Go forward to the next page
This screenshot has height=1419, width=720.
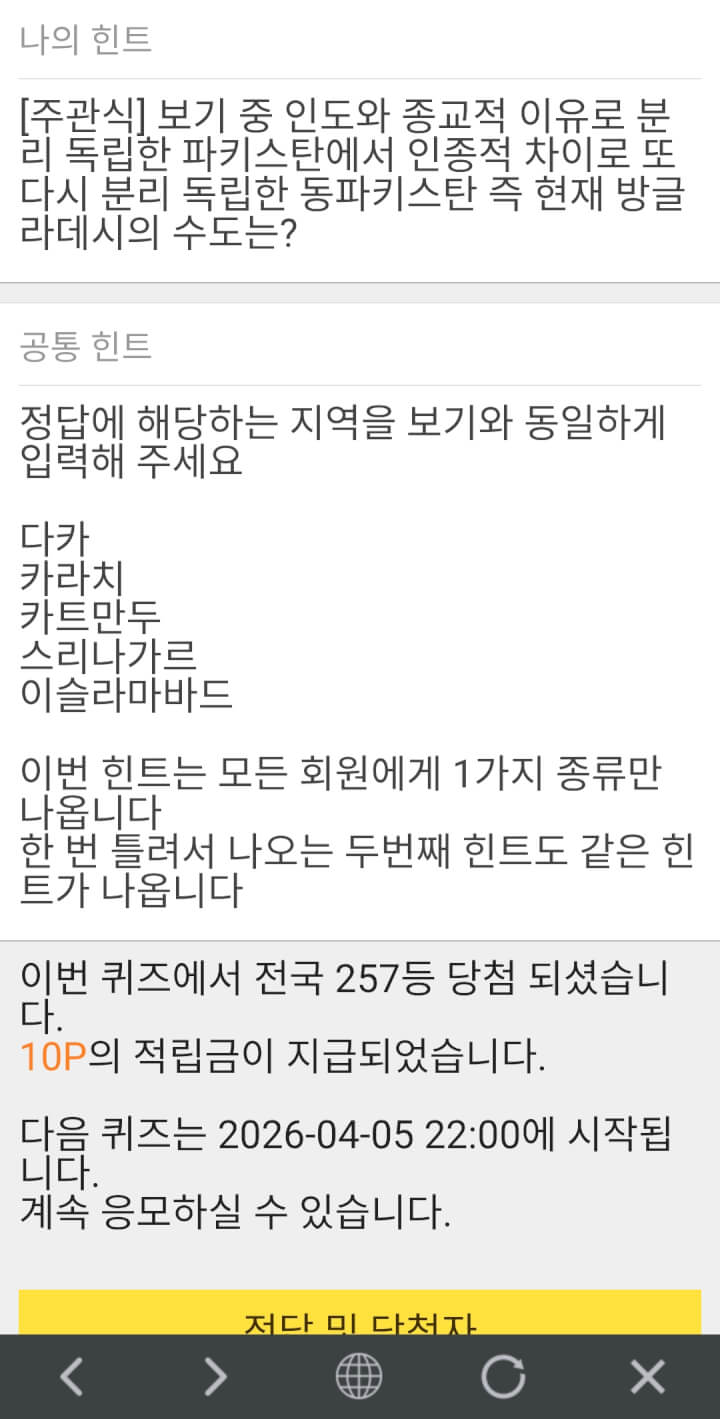[x=215, y=1377]
